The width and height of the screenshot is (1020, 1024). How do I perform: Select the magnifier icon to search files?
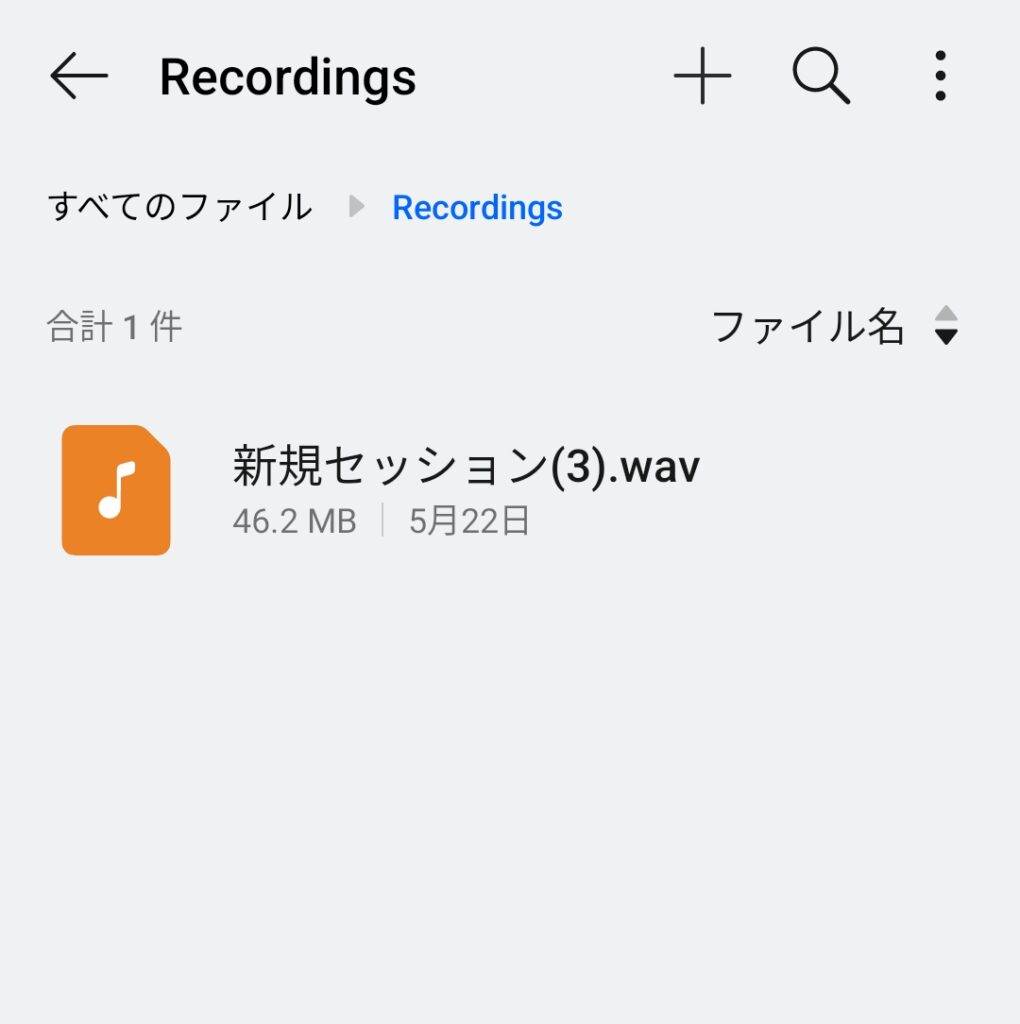pos(818,78)
